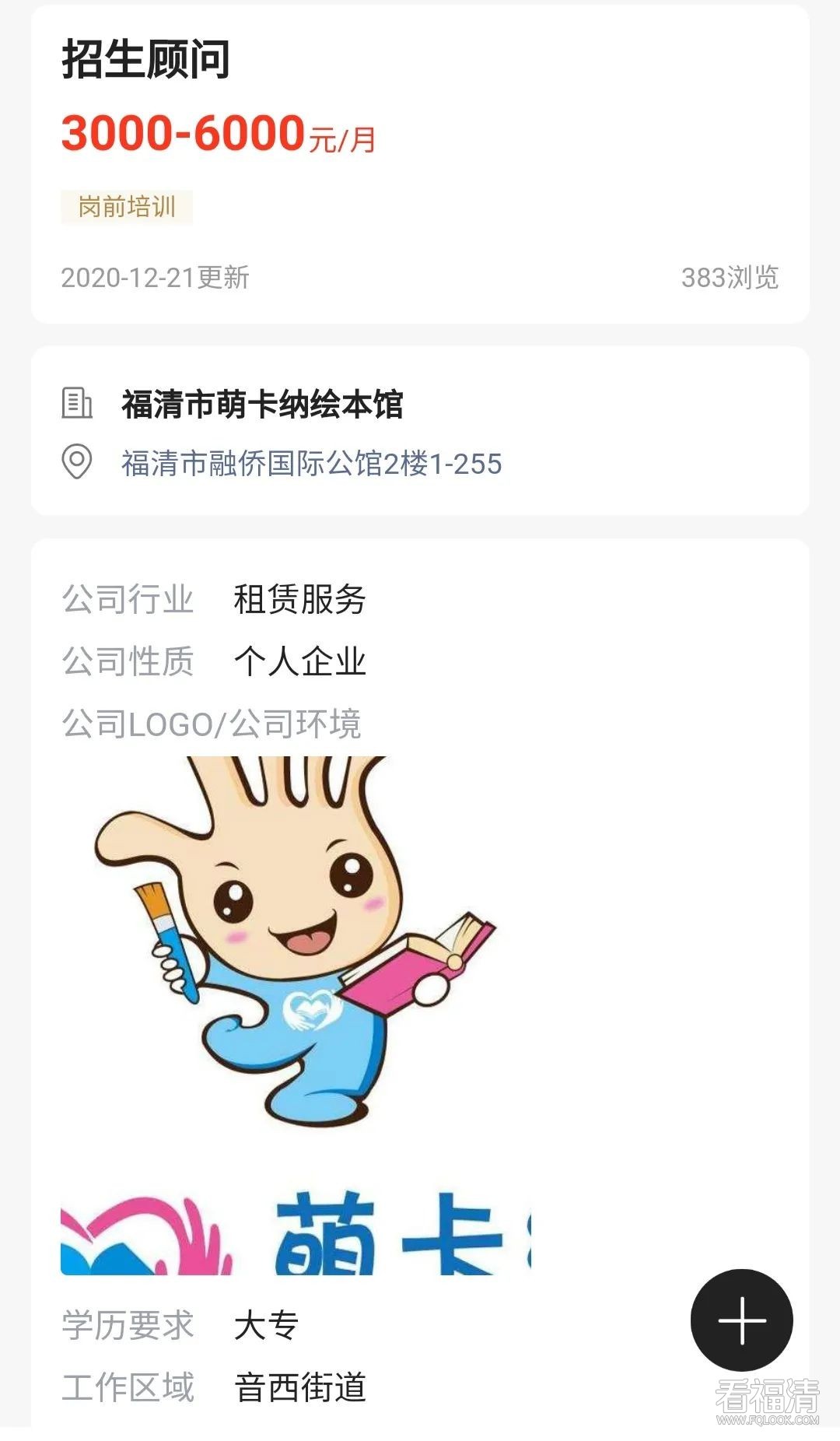The image size is (840, 1441).
Task: View the hand mascot company image
Action: click(294, 941)
